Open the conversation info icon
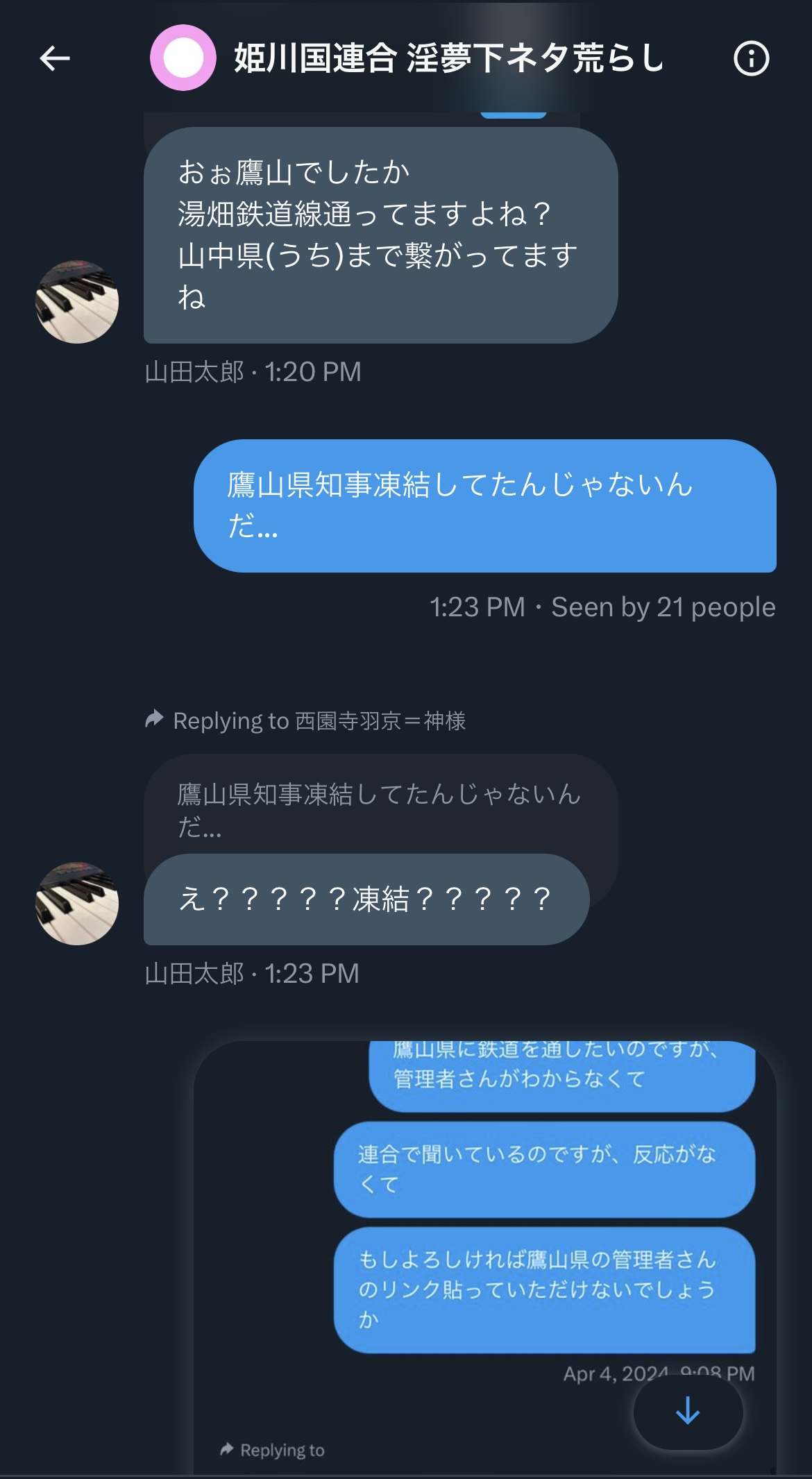This screenshot has width=812, height=1479. [751, 58]
